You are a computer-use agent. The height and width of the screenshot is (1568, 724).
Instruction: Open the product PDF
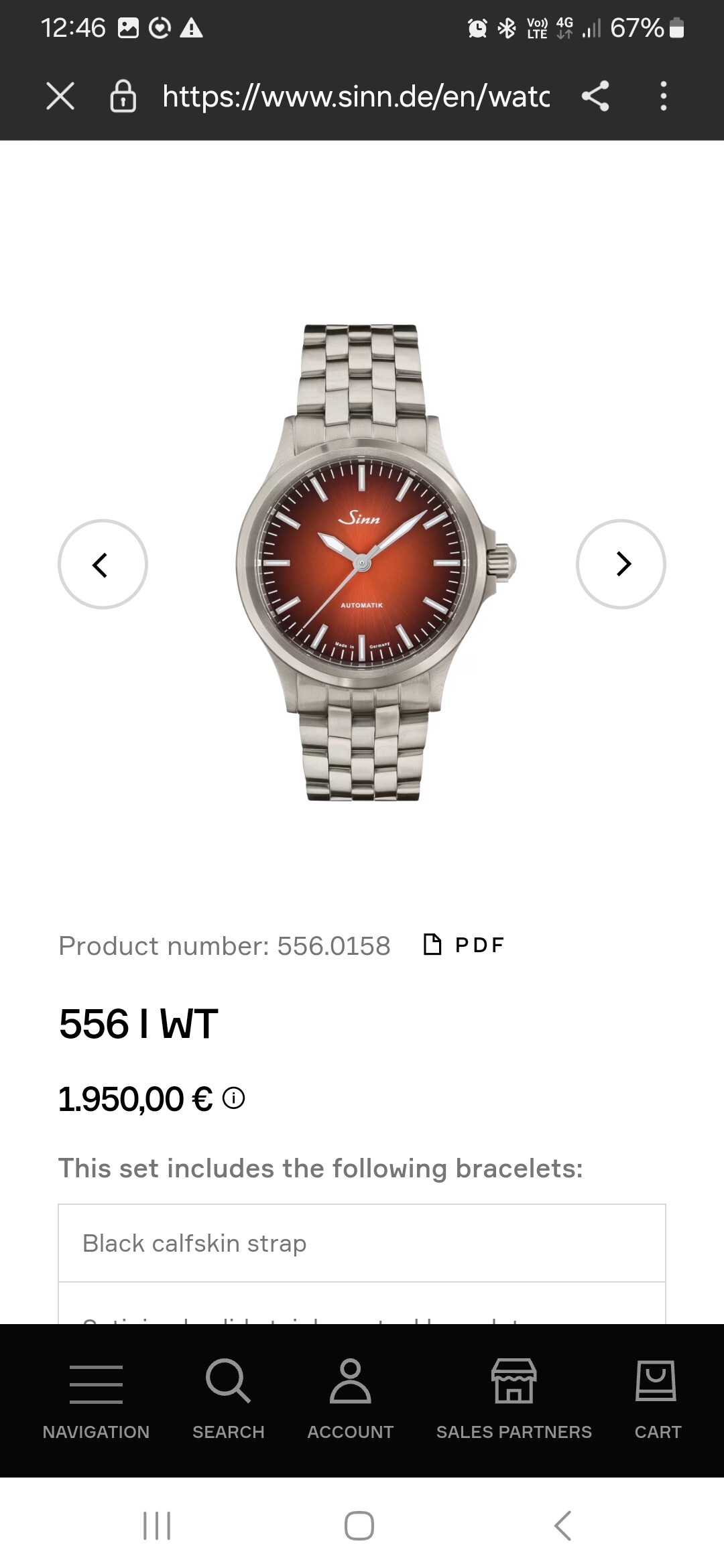coord(464,945)
